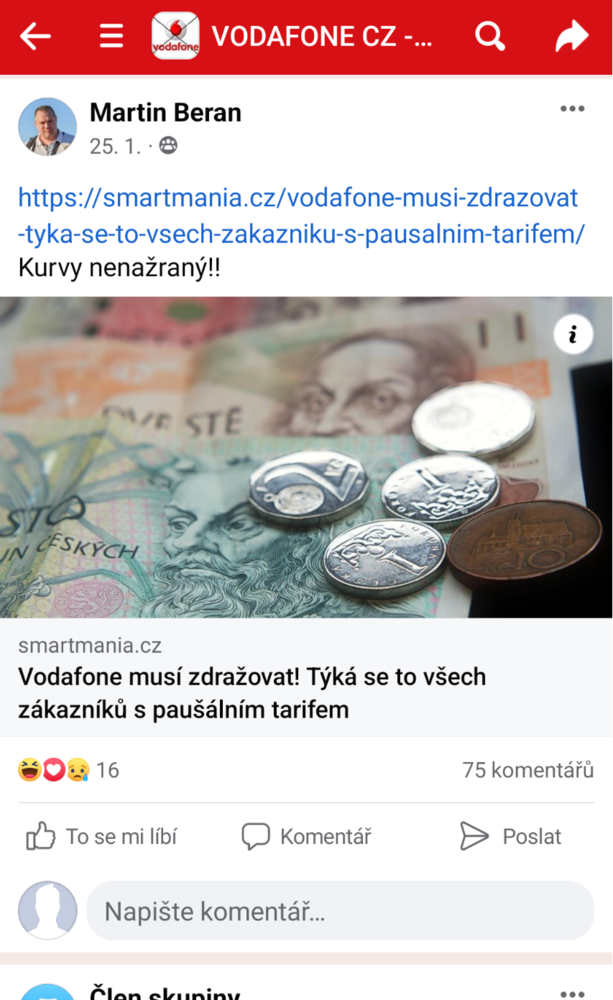View the 16 reactions on the post
The image size is (613, 1000).
point(68,770)
